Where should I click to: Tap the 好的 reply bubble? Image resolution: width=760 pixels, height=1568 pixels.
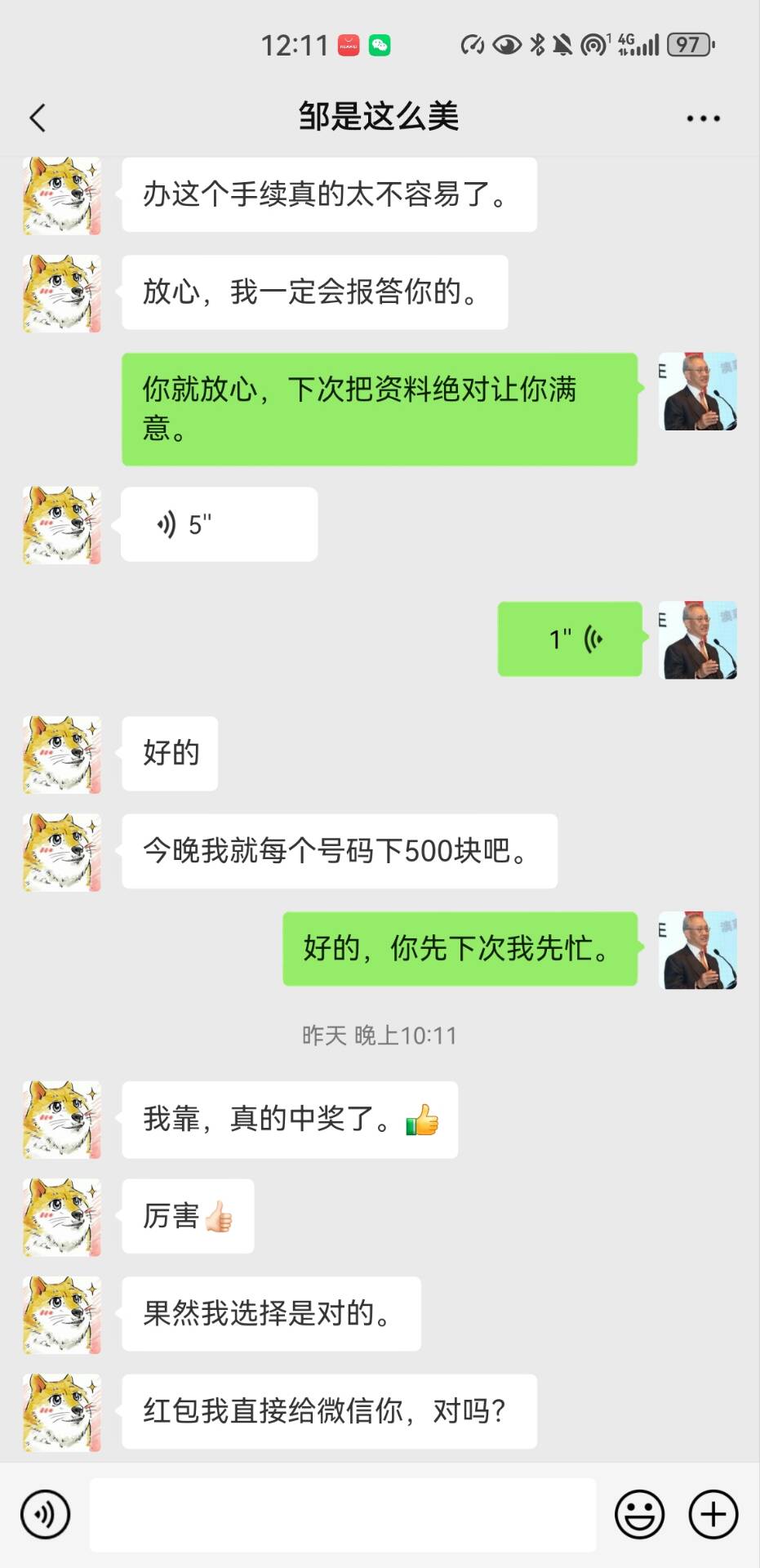(x=169, y=754)
